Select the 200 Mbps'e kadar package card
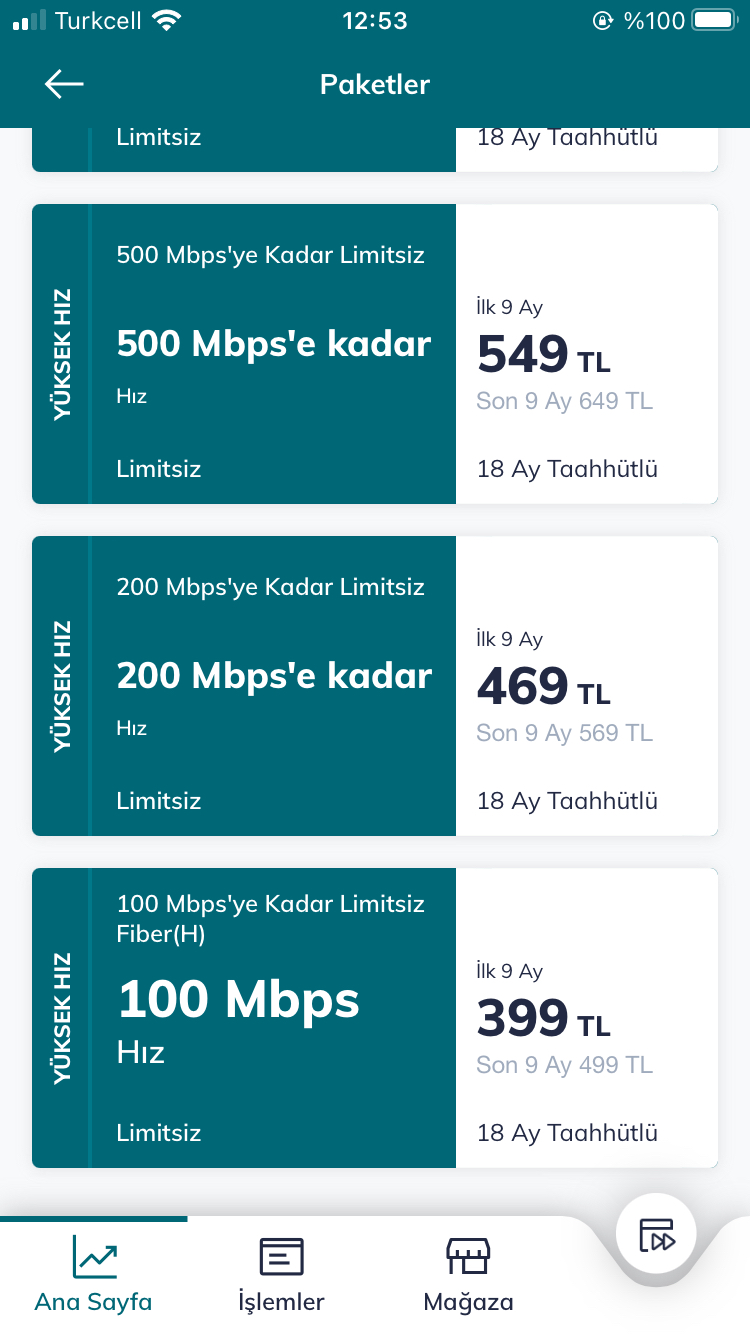The width and height of the screenshot is (750, 1334). pos(375,686)
